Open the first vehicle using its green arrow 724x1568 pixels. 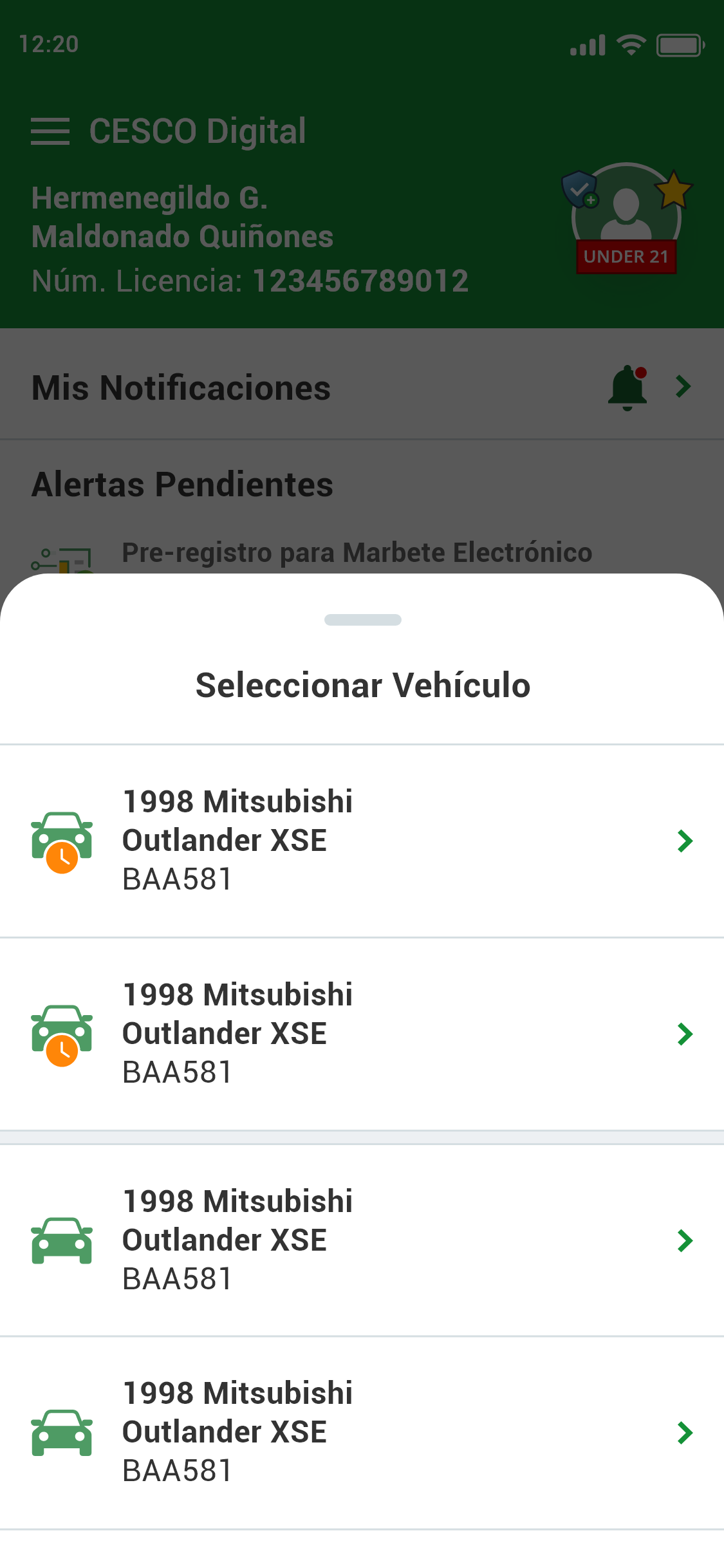pyautogui.click(x=684, y=841)
